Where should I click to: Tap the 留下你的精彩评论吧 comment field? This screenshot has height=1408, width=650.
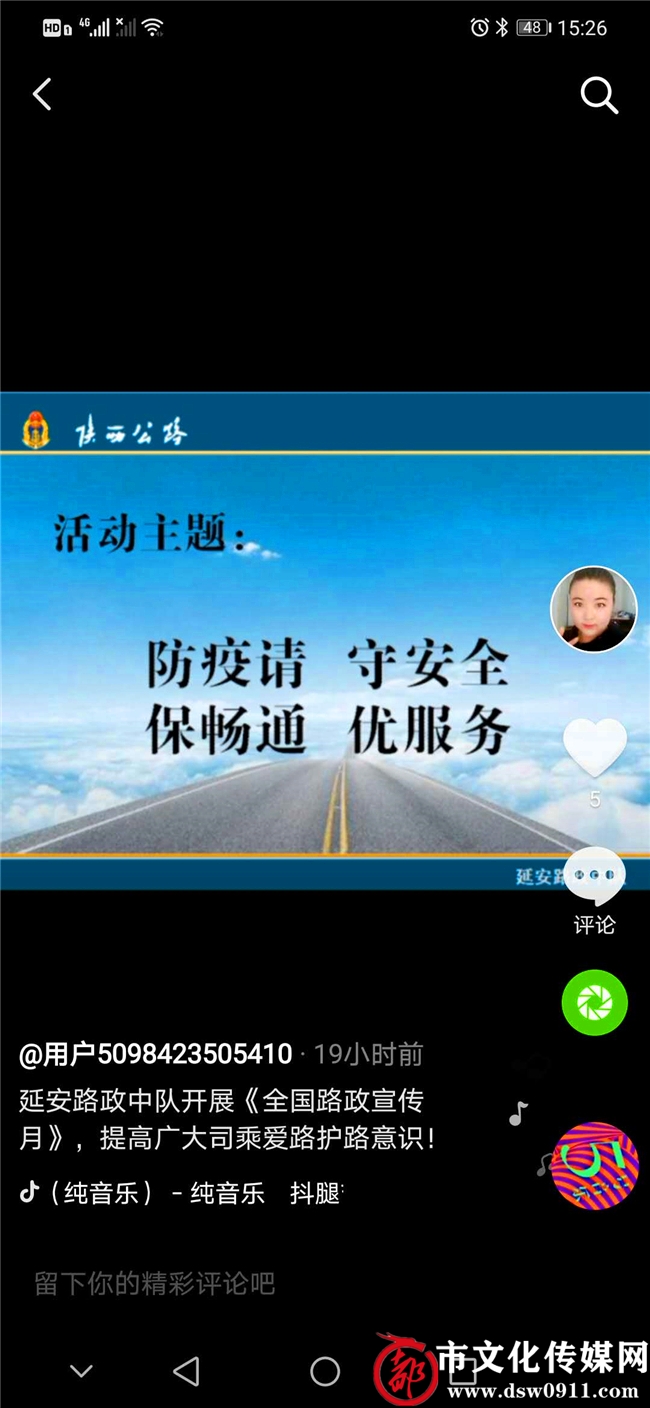coord(155,1283)
